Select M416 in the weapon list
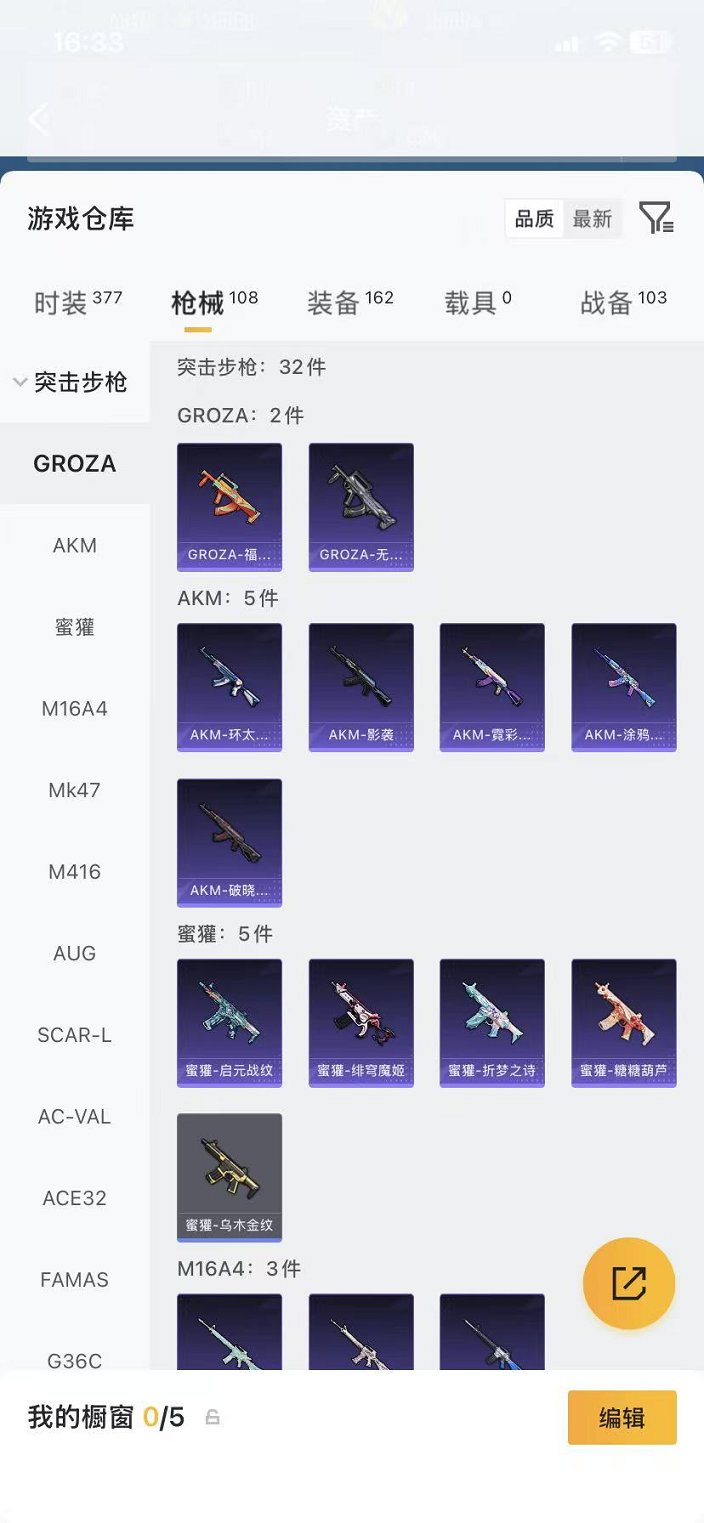 75,872
